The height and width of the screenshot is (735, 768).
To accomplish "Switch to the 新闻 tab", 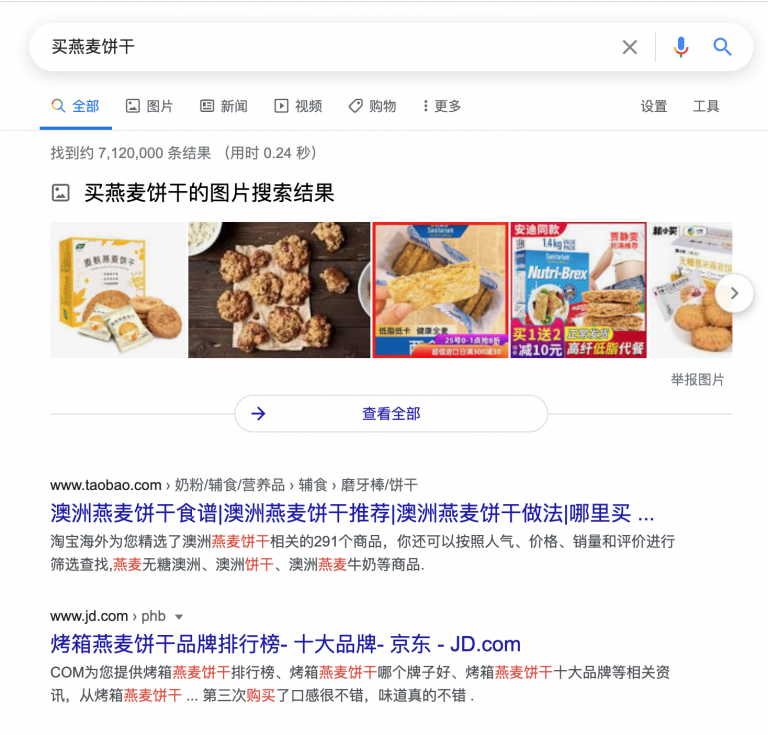I will [x=223, y=106].
